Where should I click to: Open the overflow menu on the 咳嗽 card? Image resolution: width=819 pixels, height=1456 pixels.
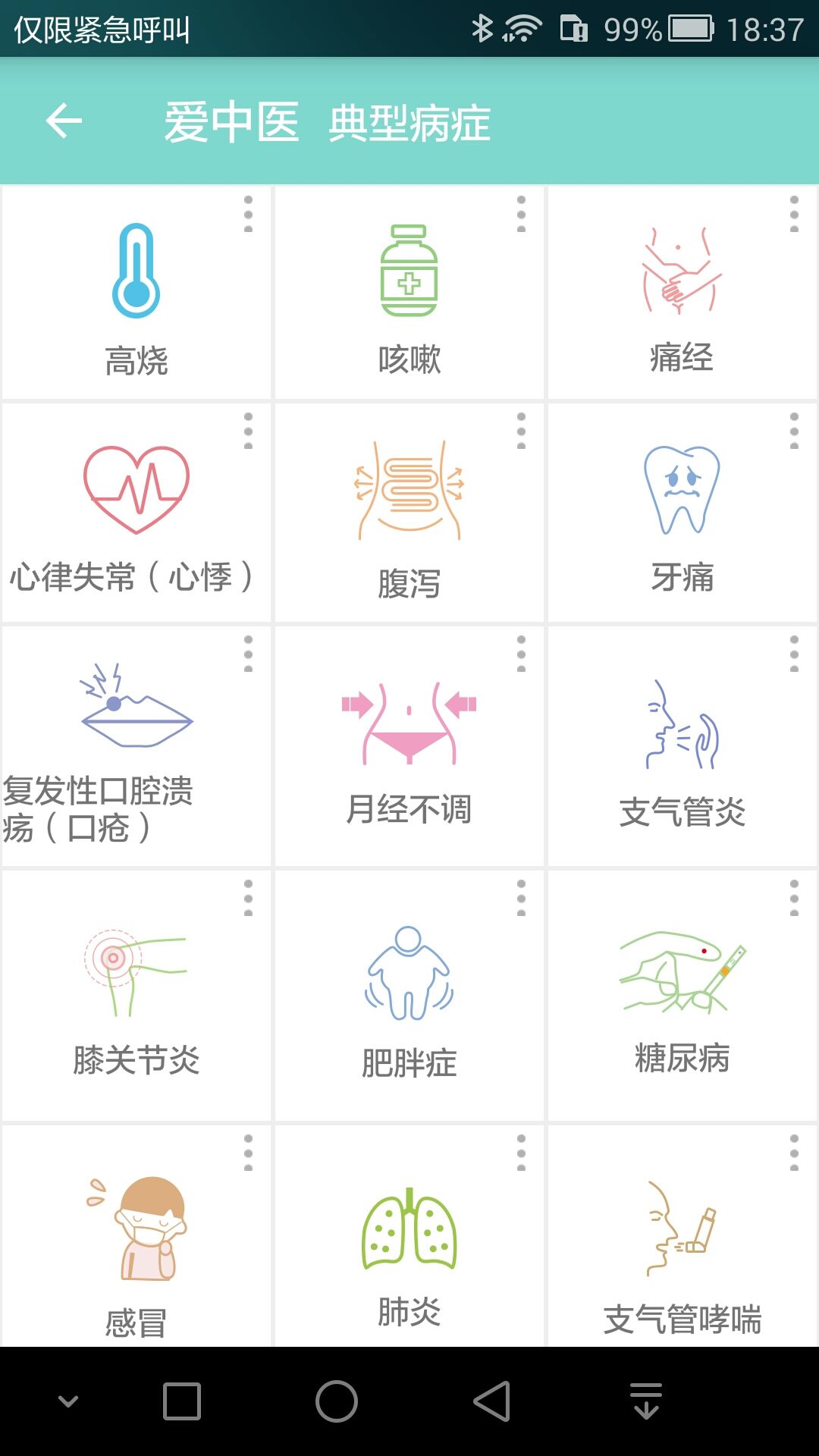(521, 214)
